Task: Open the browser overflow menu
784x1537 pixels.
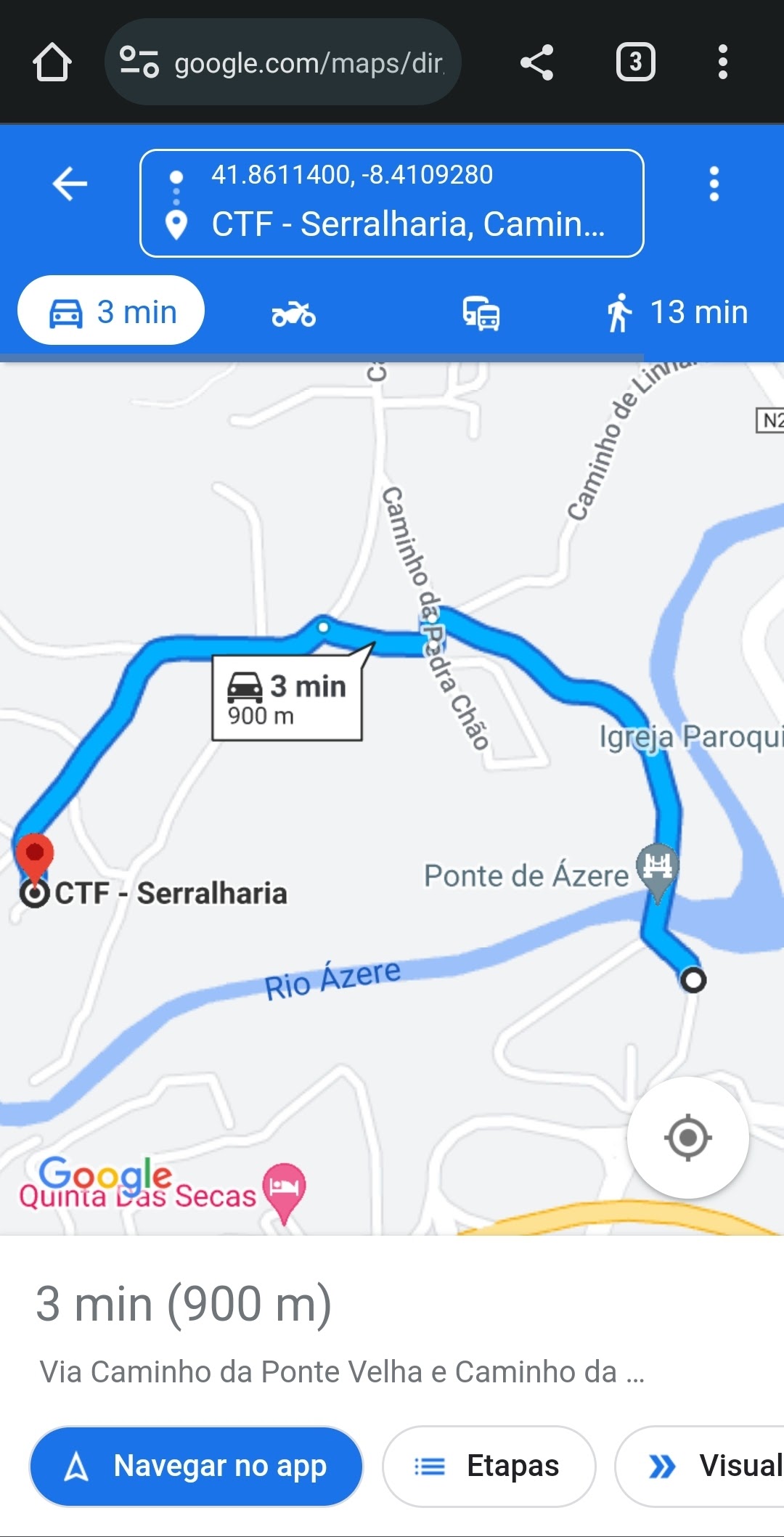Action: tap(722, 62)
